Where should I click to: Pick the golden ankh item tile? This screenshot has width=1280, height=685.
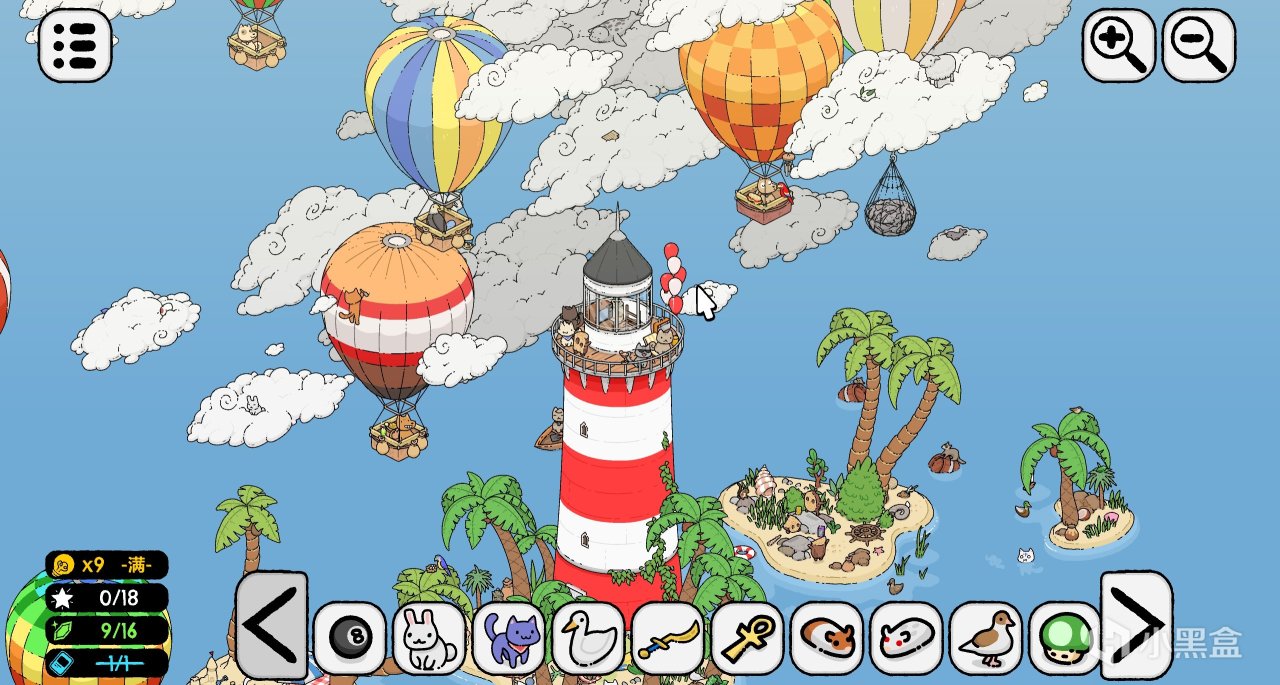pos(747,637)
